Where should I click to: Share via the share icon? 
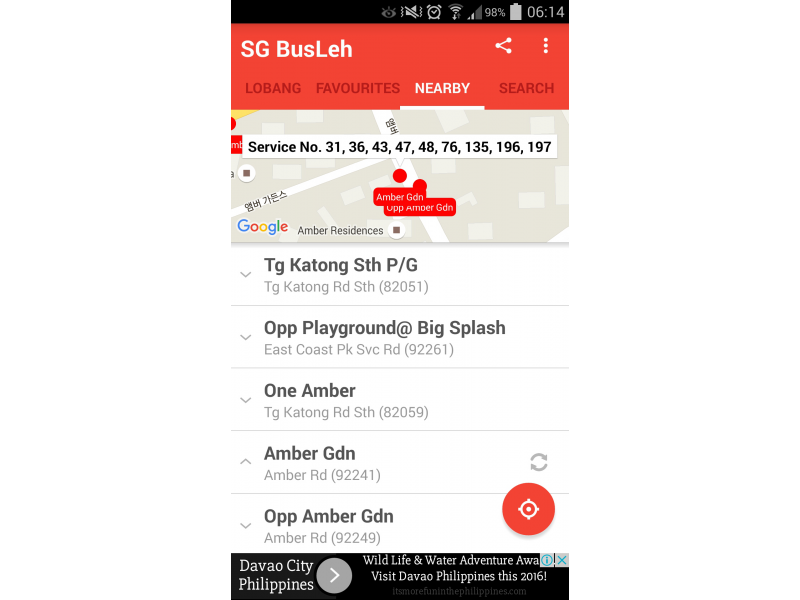(503, 46)
